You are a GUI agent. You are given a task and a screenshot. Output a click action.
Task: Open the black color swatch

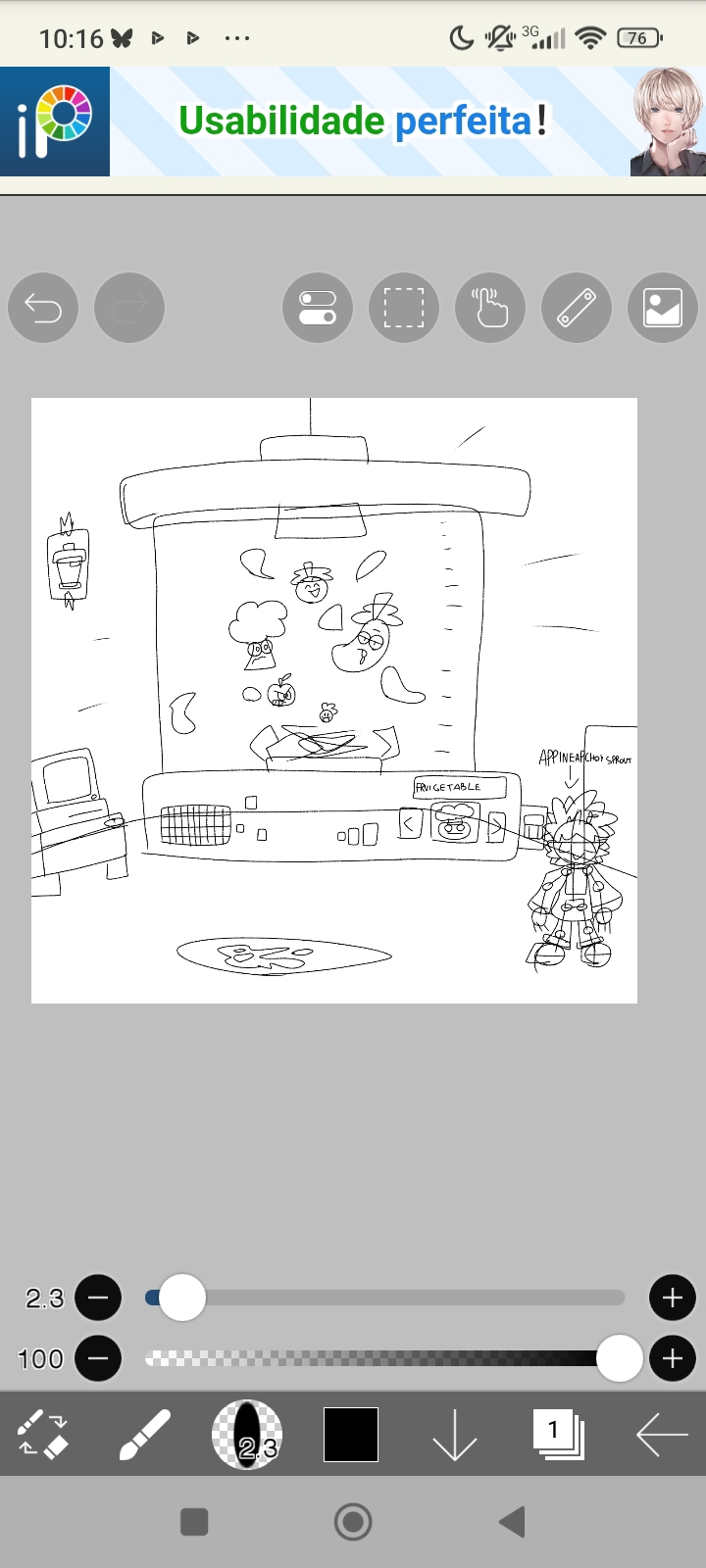tap(351, 1435)
